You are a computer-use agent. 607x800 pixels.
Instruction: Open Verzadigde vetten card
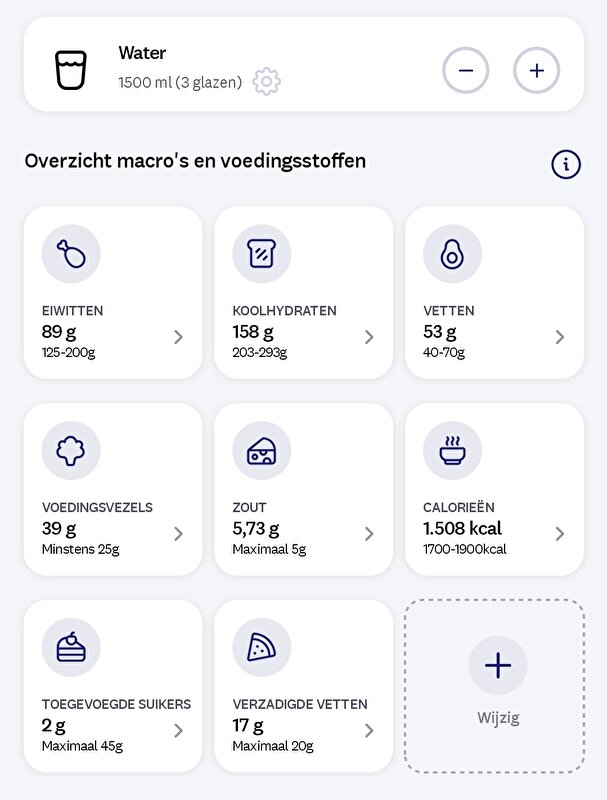303,686
